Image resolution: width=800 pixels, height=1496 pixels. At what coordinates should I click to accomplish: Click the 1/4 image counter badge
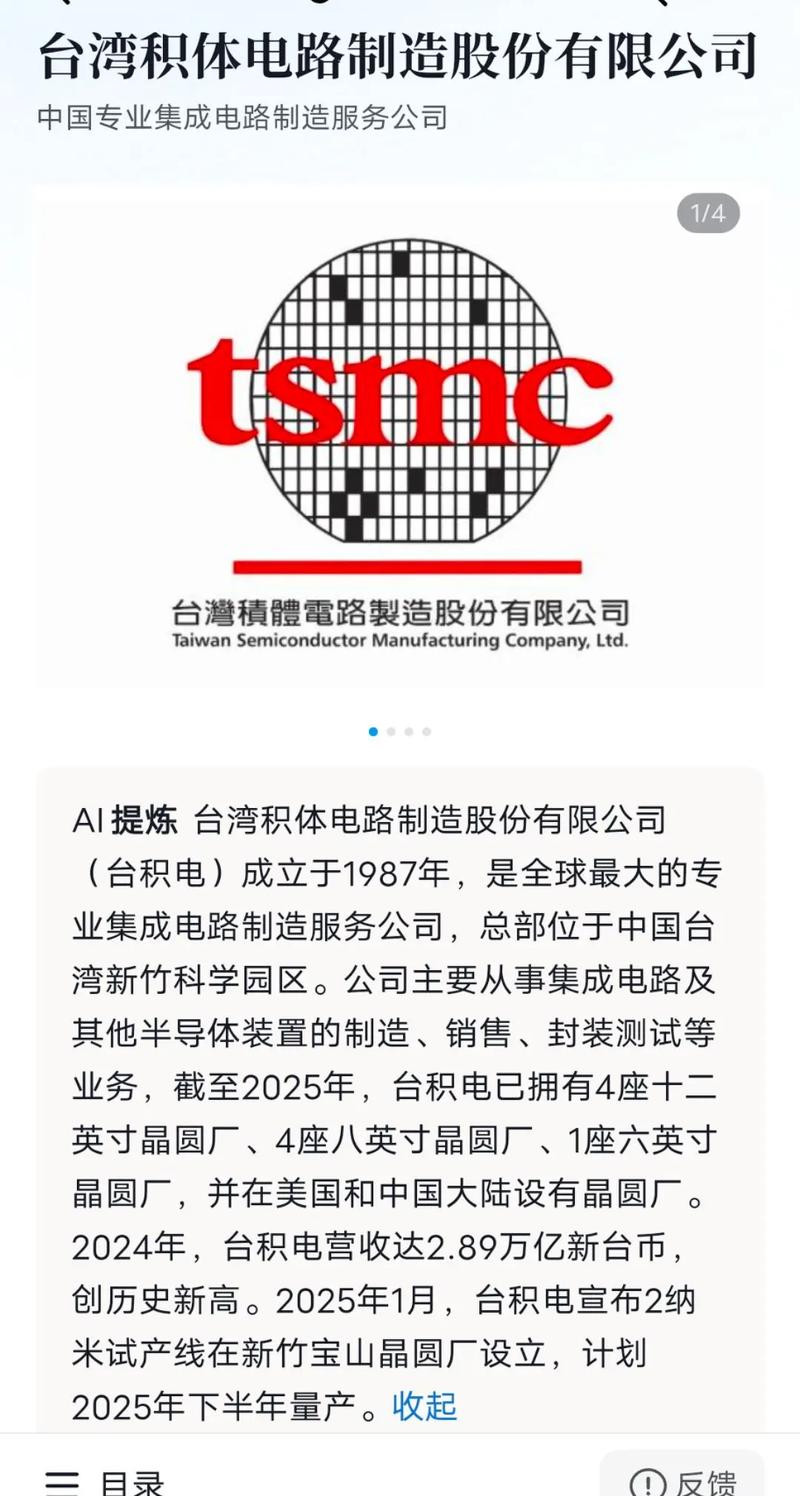tap(707, 212)
